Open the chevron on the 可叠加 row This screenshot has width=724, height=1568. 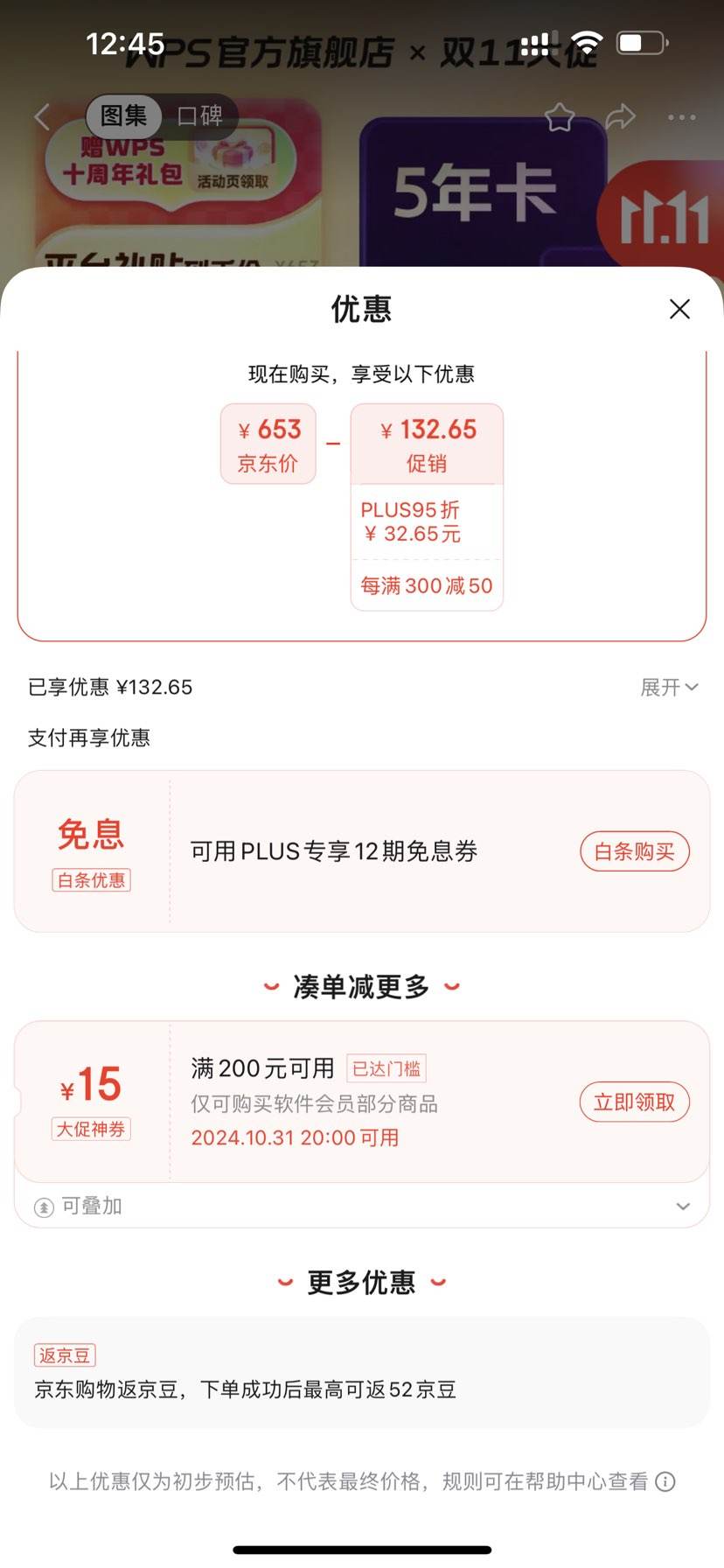click(x=683, y=1206)
